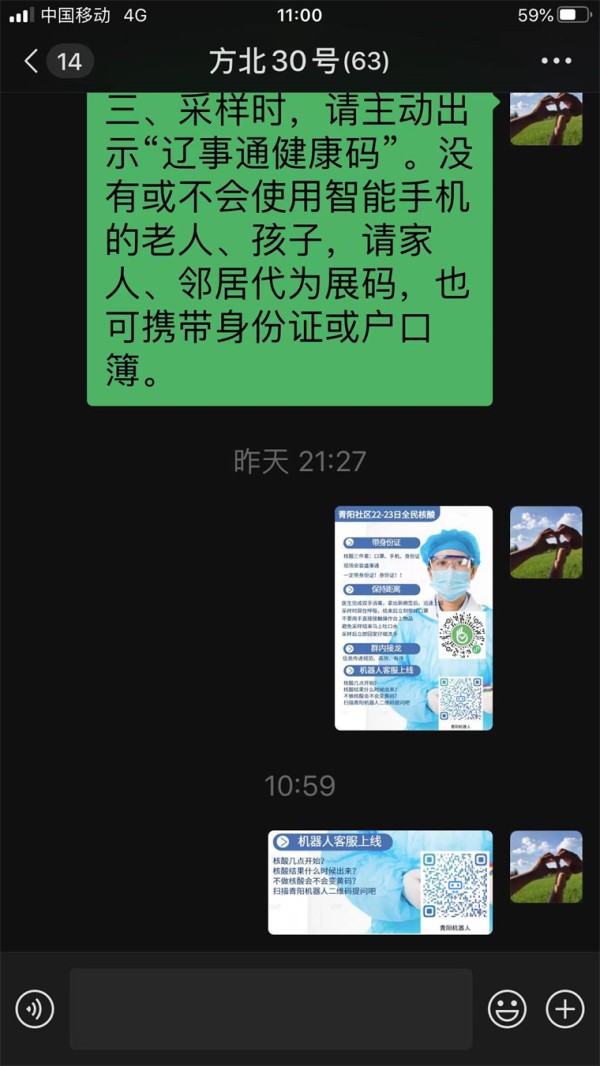The height and width of the screenshot is (1066, 600).
Task: Open the 机器人客服上线 image sent at 10:59
Action: [x=380, y=882]
